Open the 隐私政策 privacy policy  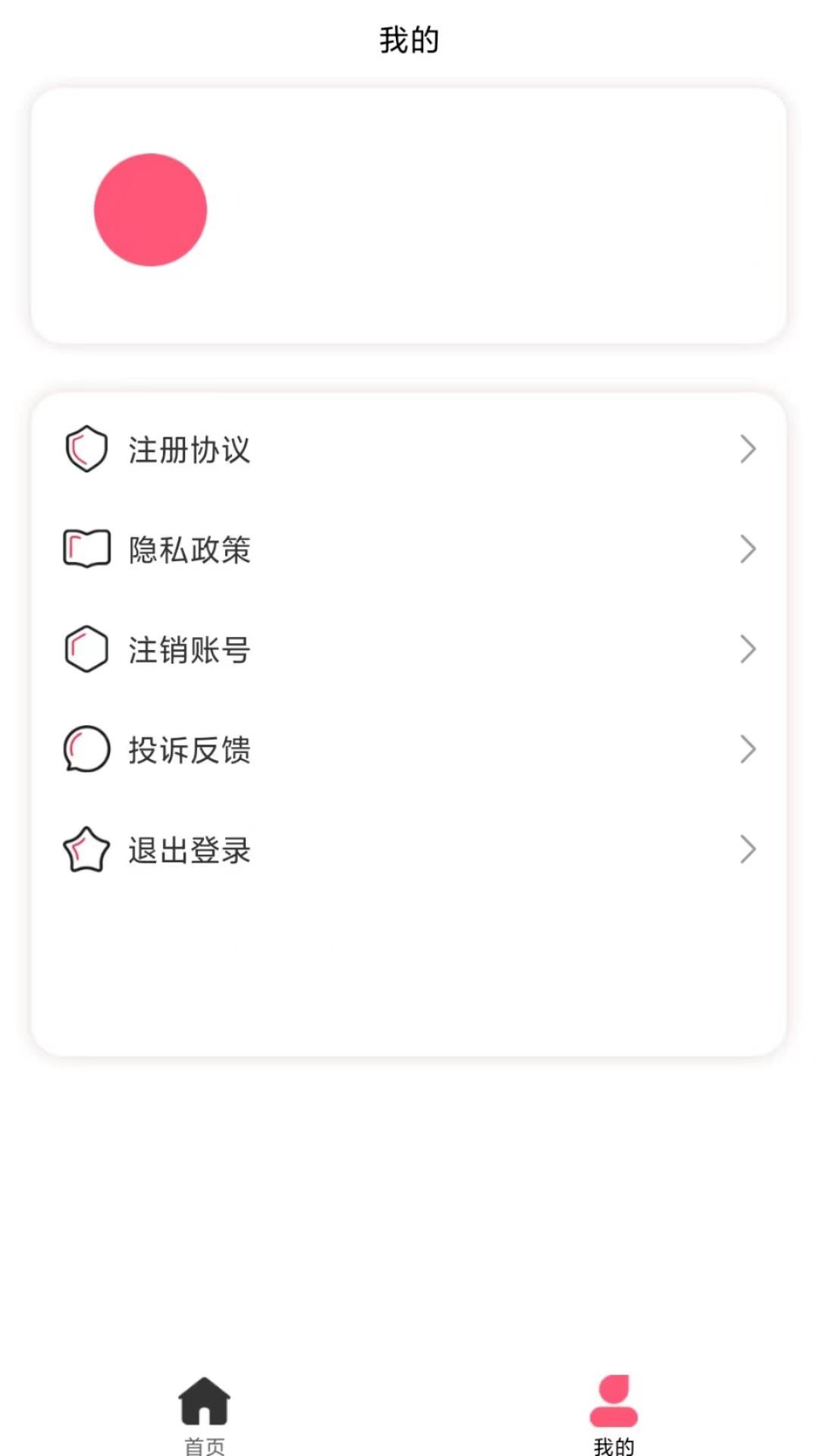tap(190, 550)
